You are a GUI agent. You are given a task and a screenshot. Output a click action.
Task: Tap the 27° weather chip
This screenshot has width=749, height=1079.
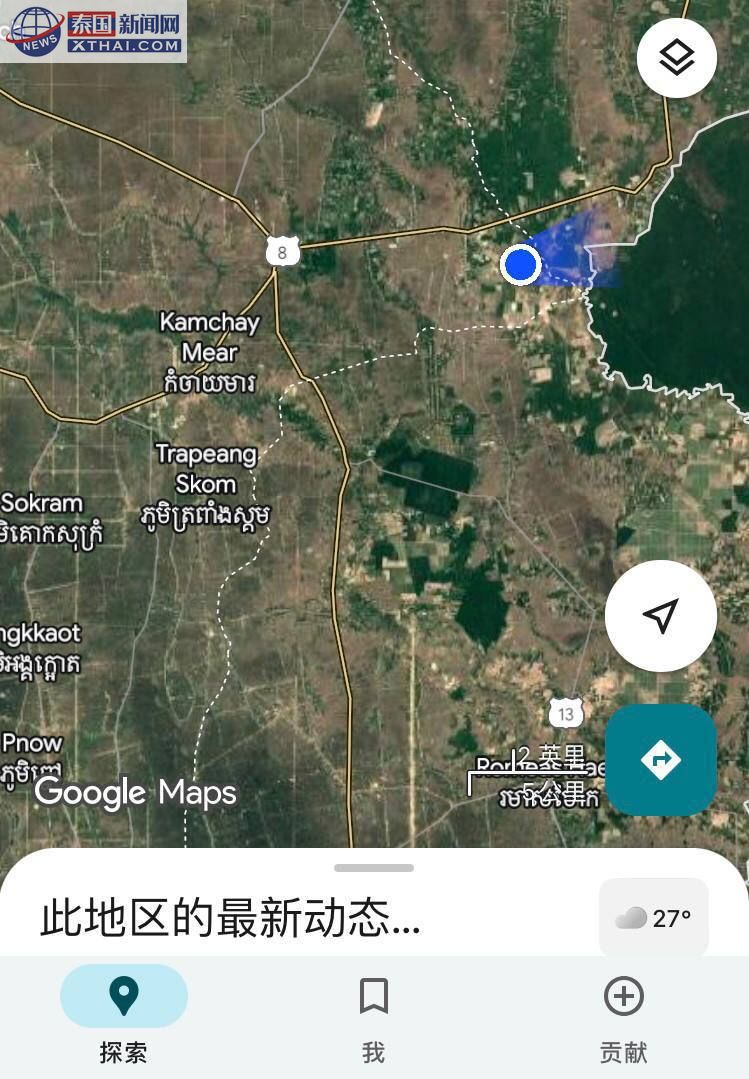click(653, 918)
